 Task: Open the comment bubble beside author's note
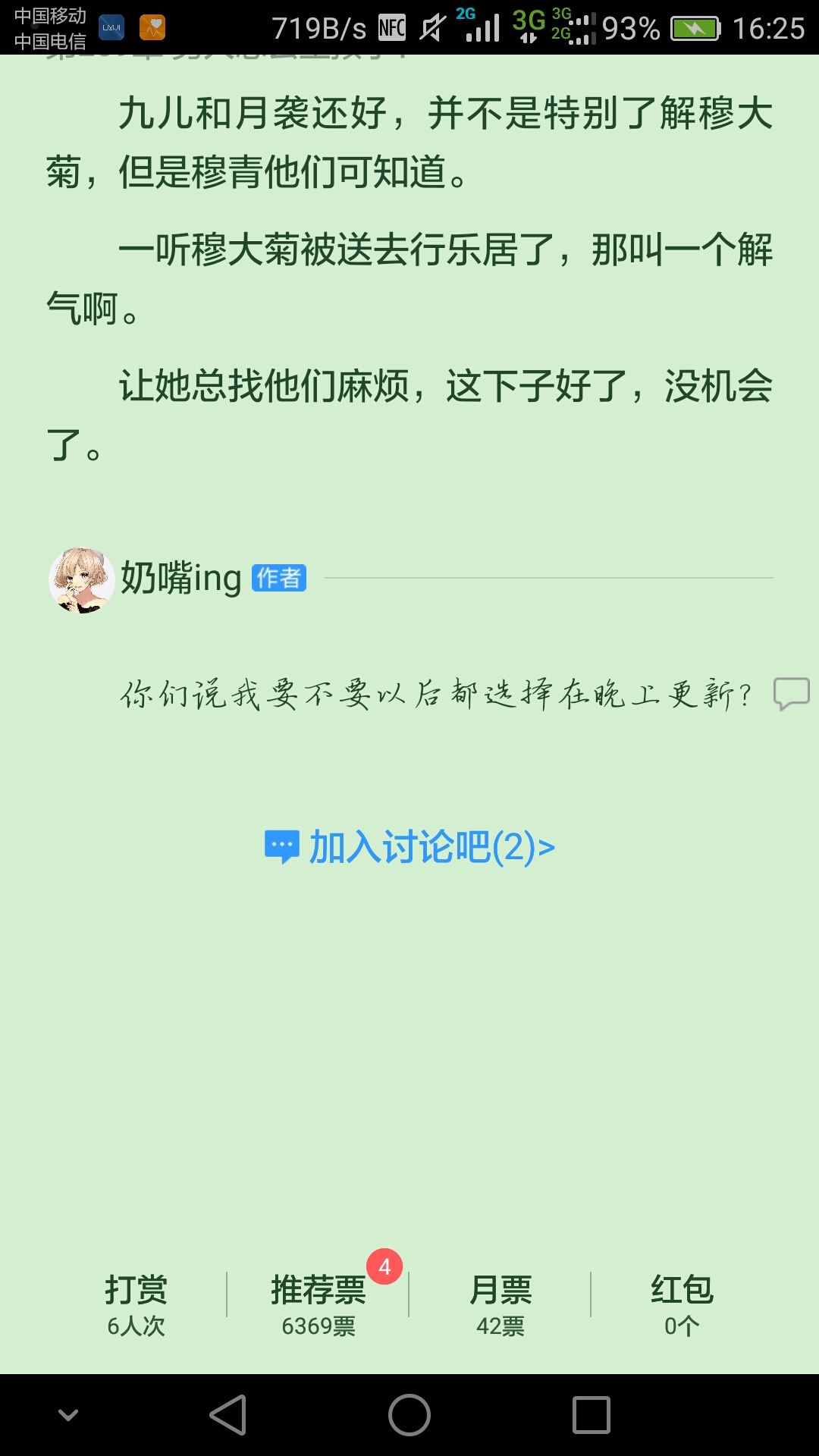click(792, 694)
